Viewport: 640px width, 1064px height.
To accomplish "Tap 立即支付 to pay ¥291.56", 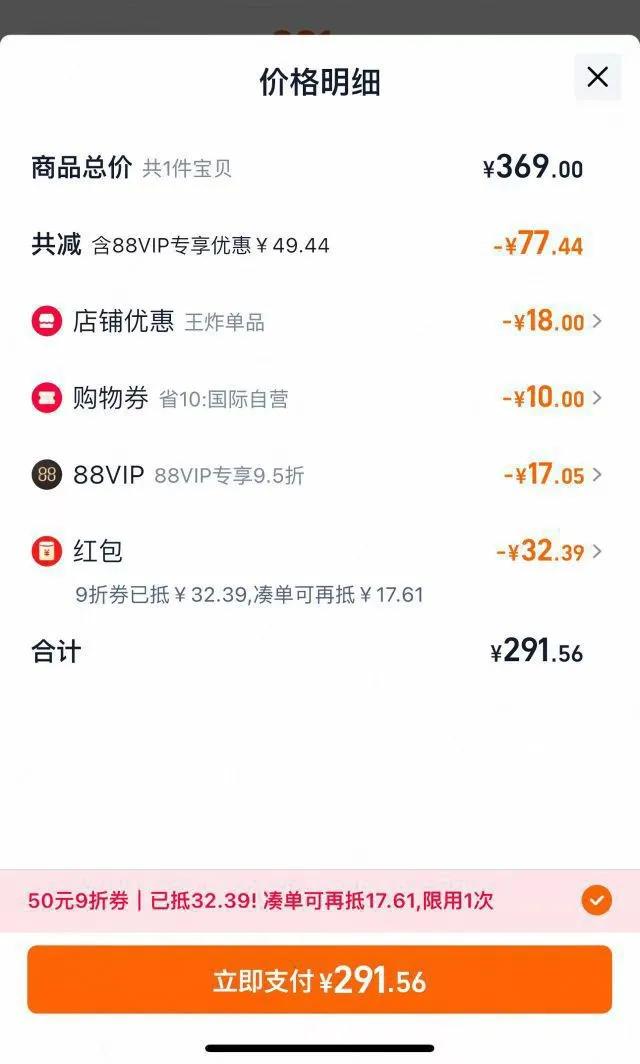I will coord(319,980).
